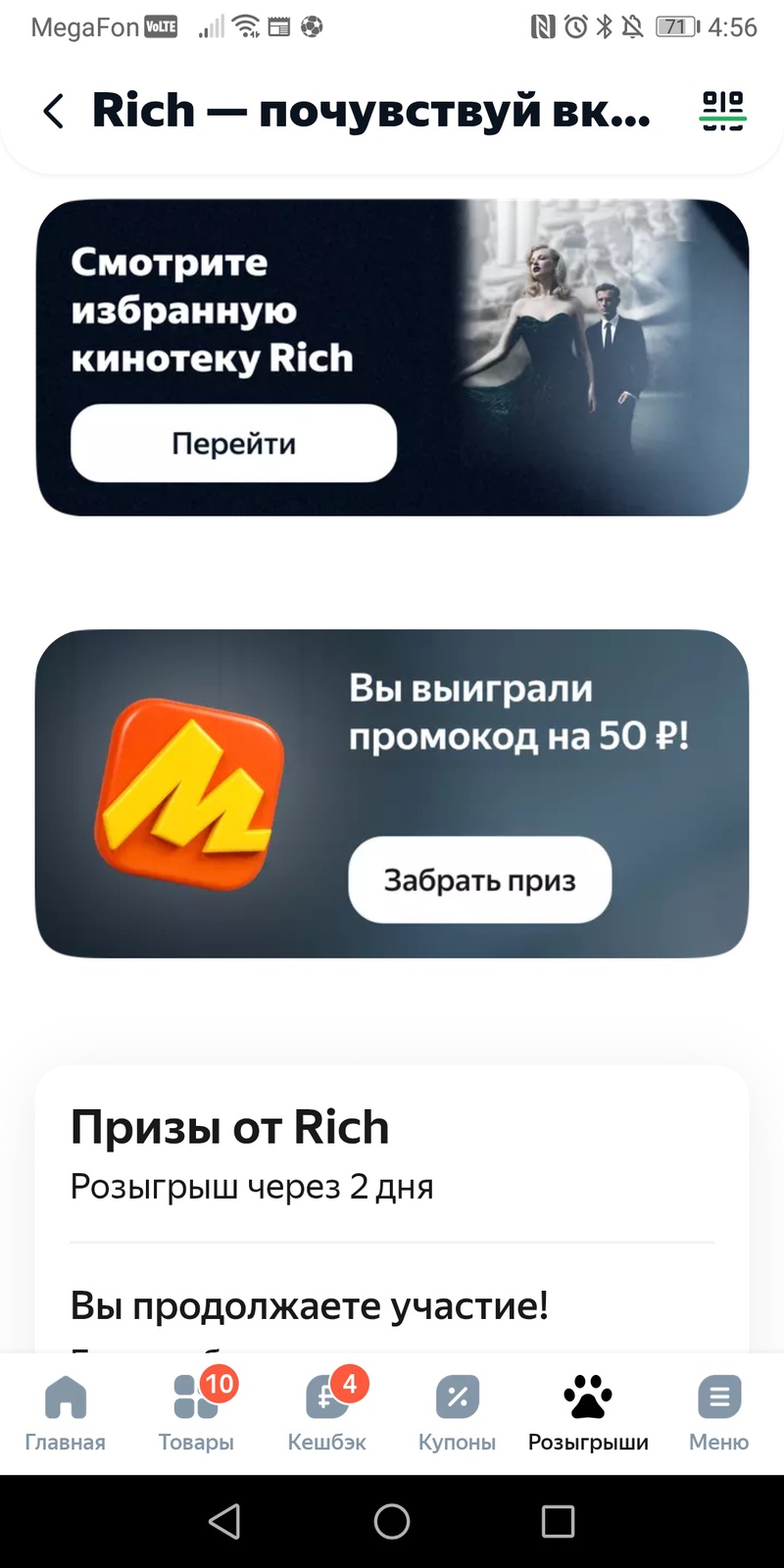Claim prize with Забрать приз button
The height and width of the screenshot is (1568, 784).
pyautogui.click(x=479, y=879)
